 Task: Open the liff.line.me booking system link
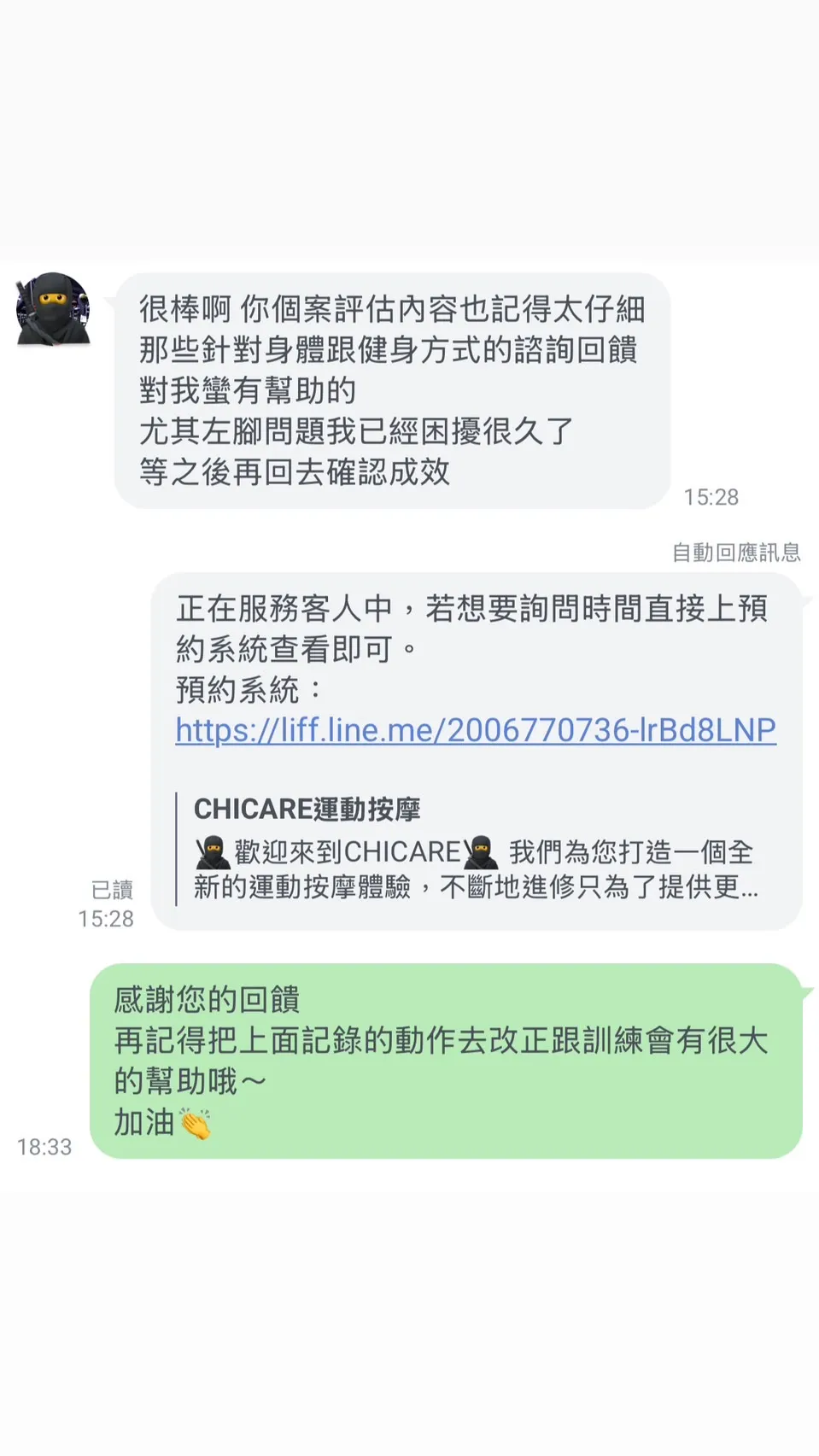click(x=476, y=731)
